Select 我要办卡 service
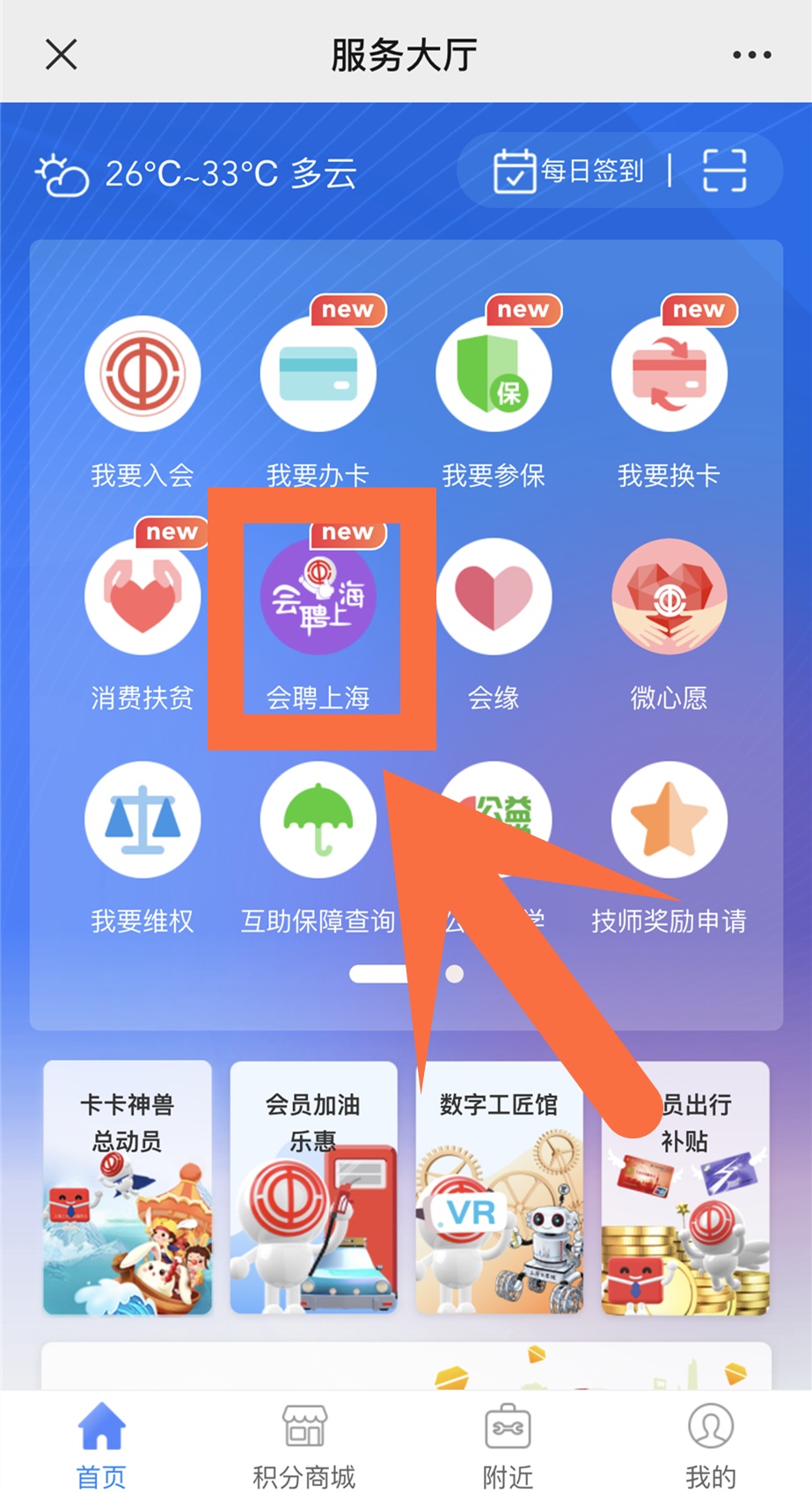Viewport: 812px width, 1493px height. (x=318, y=375)
